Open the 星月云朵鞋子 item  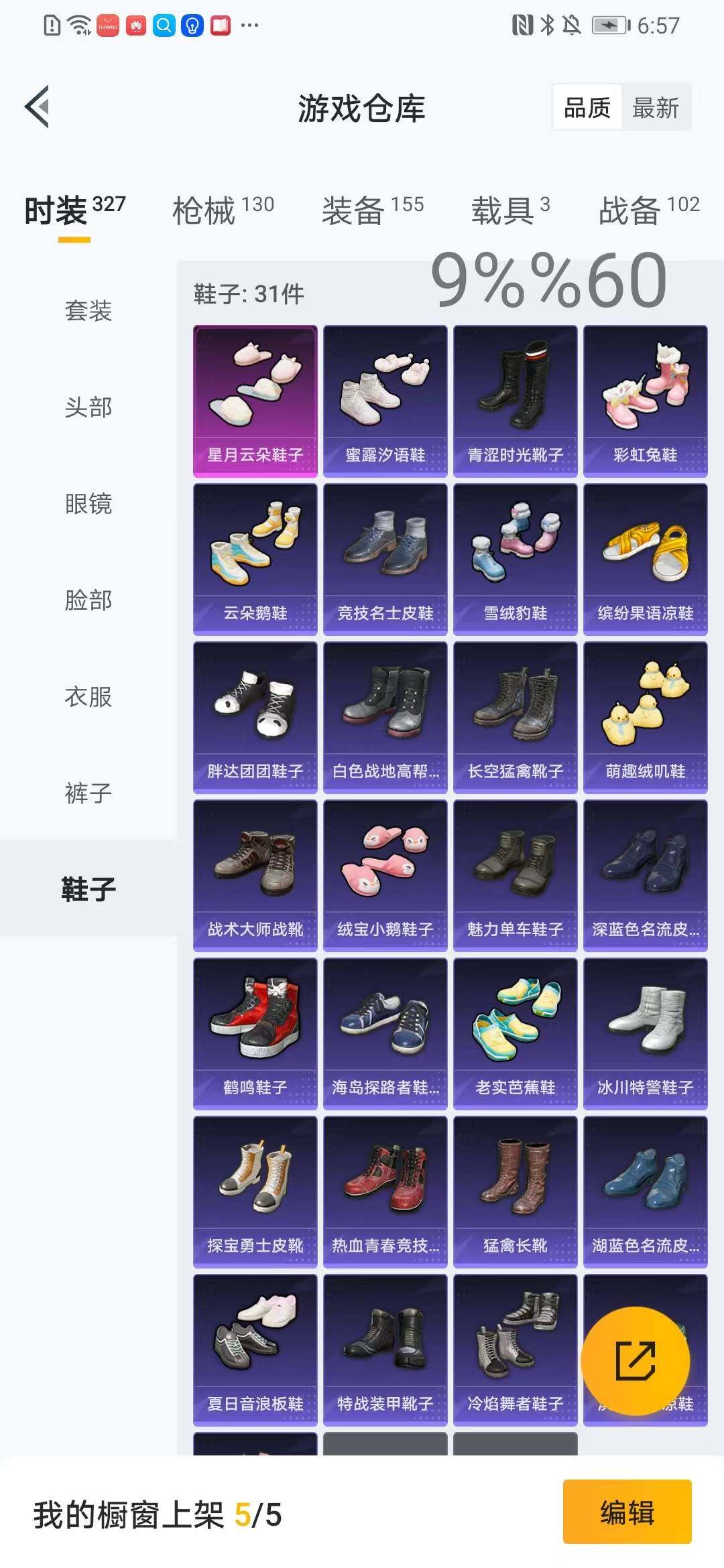[255, 401]
